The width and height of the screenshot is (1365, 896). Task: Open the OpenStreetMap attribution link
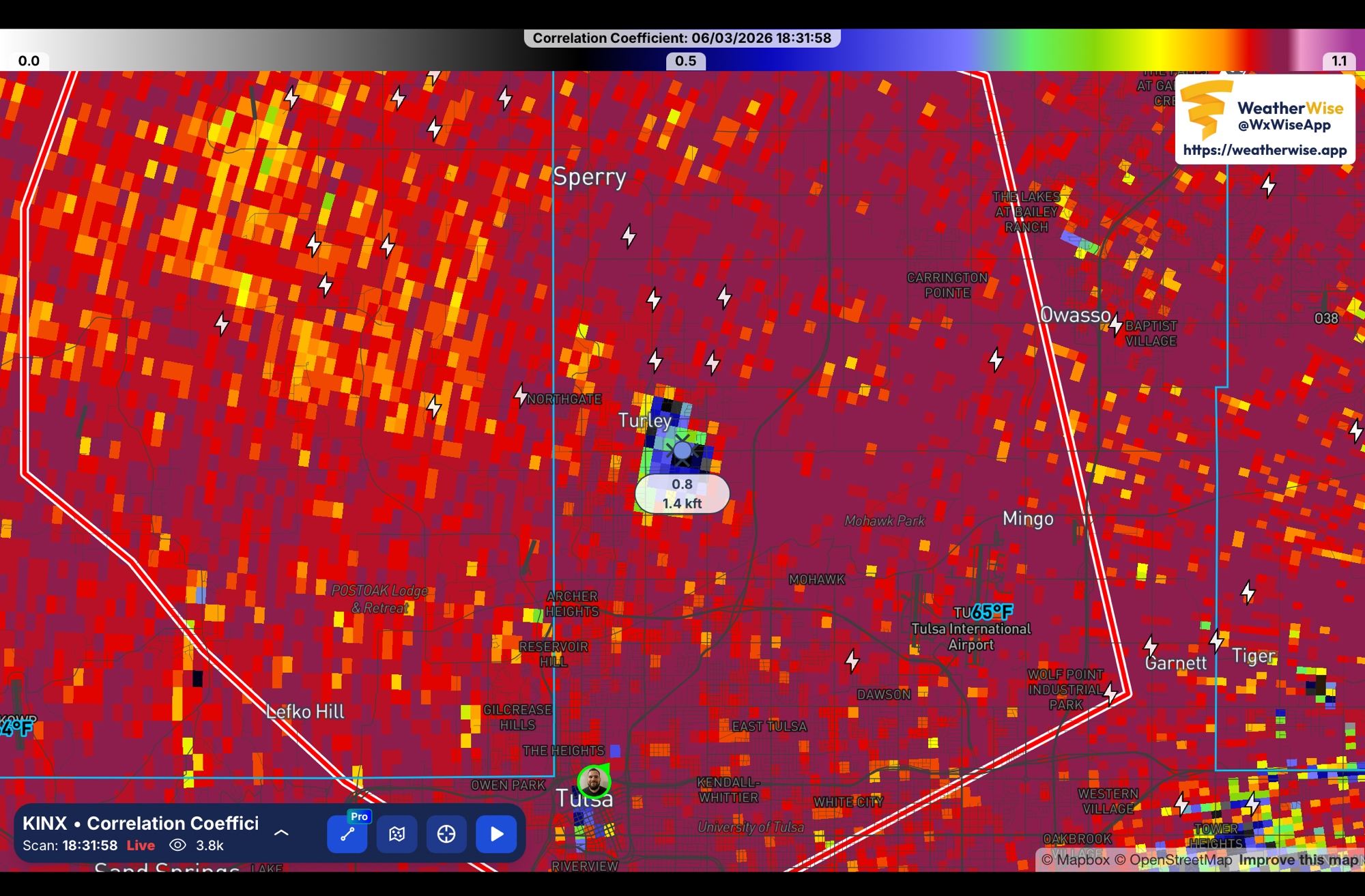point(1173,860)
